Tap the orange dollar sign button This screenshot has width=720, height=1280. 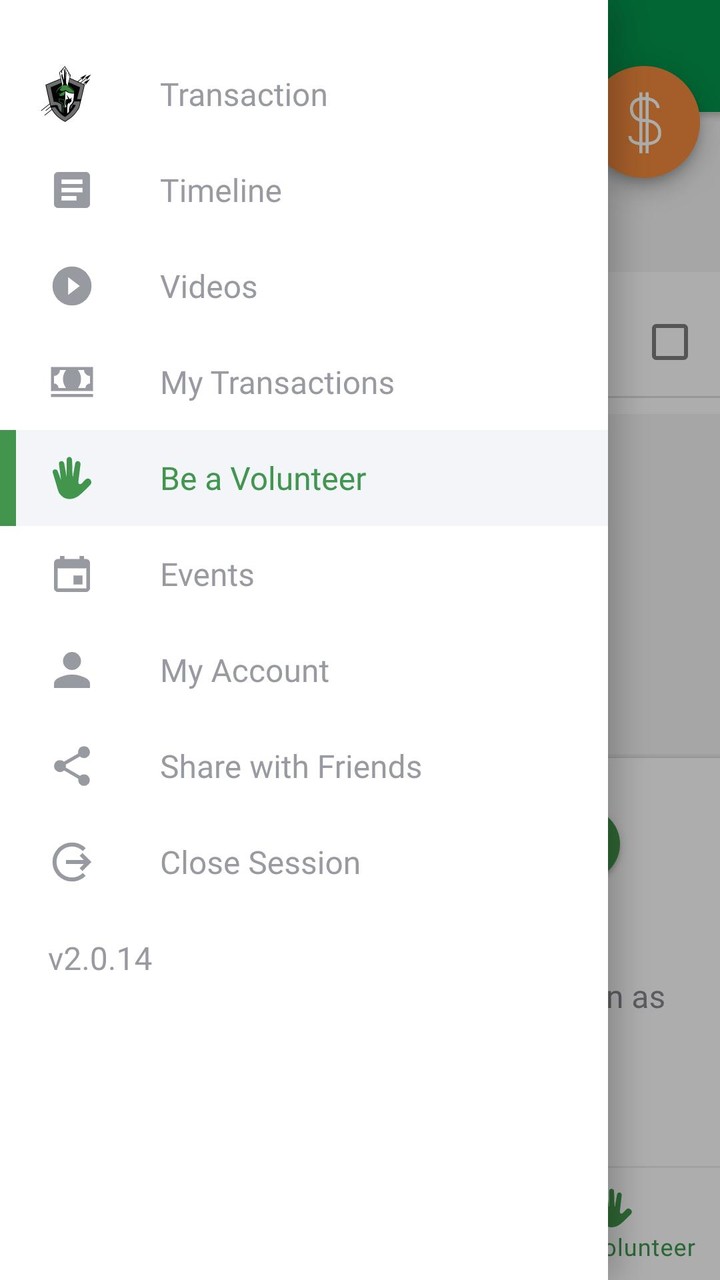click(x=646, y=123)
